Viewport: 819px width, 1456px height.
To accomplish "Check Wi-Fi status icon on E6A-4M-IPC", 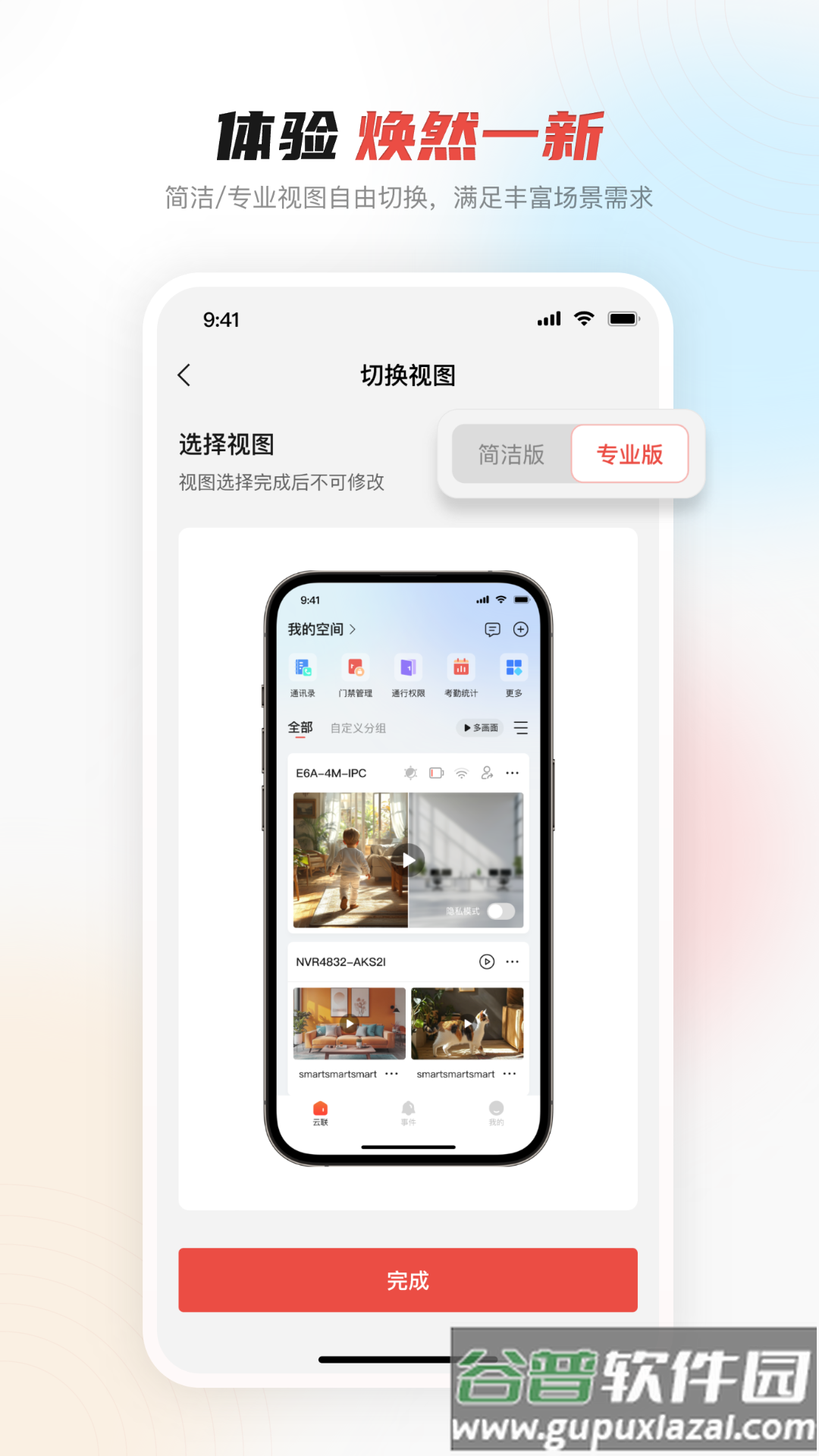I will [x=460, y=773].
